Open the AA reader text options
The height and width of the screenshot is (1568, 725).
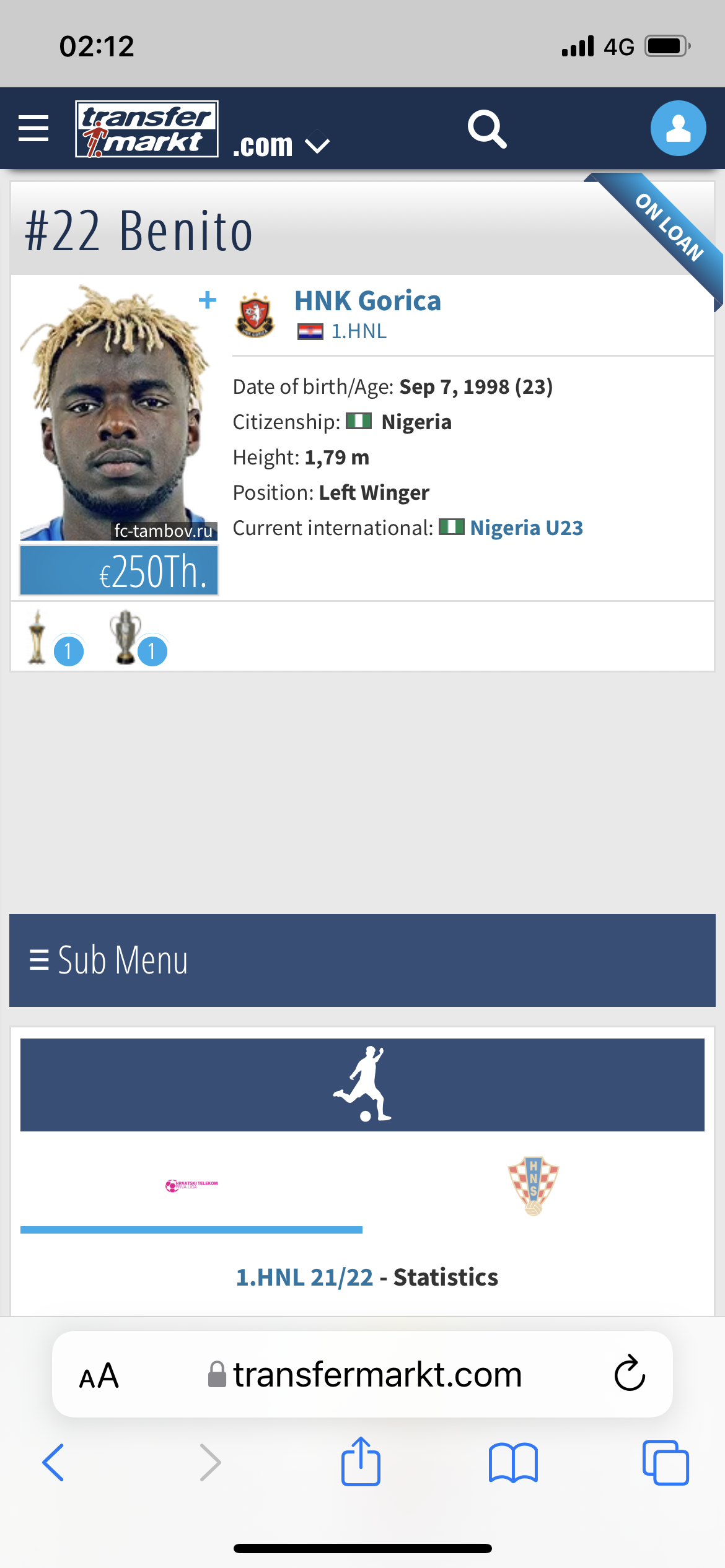[x=99, y=1375]
